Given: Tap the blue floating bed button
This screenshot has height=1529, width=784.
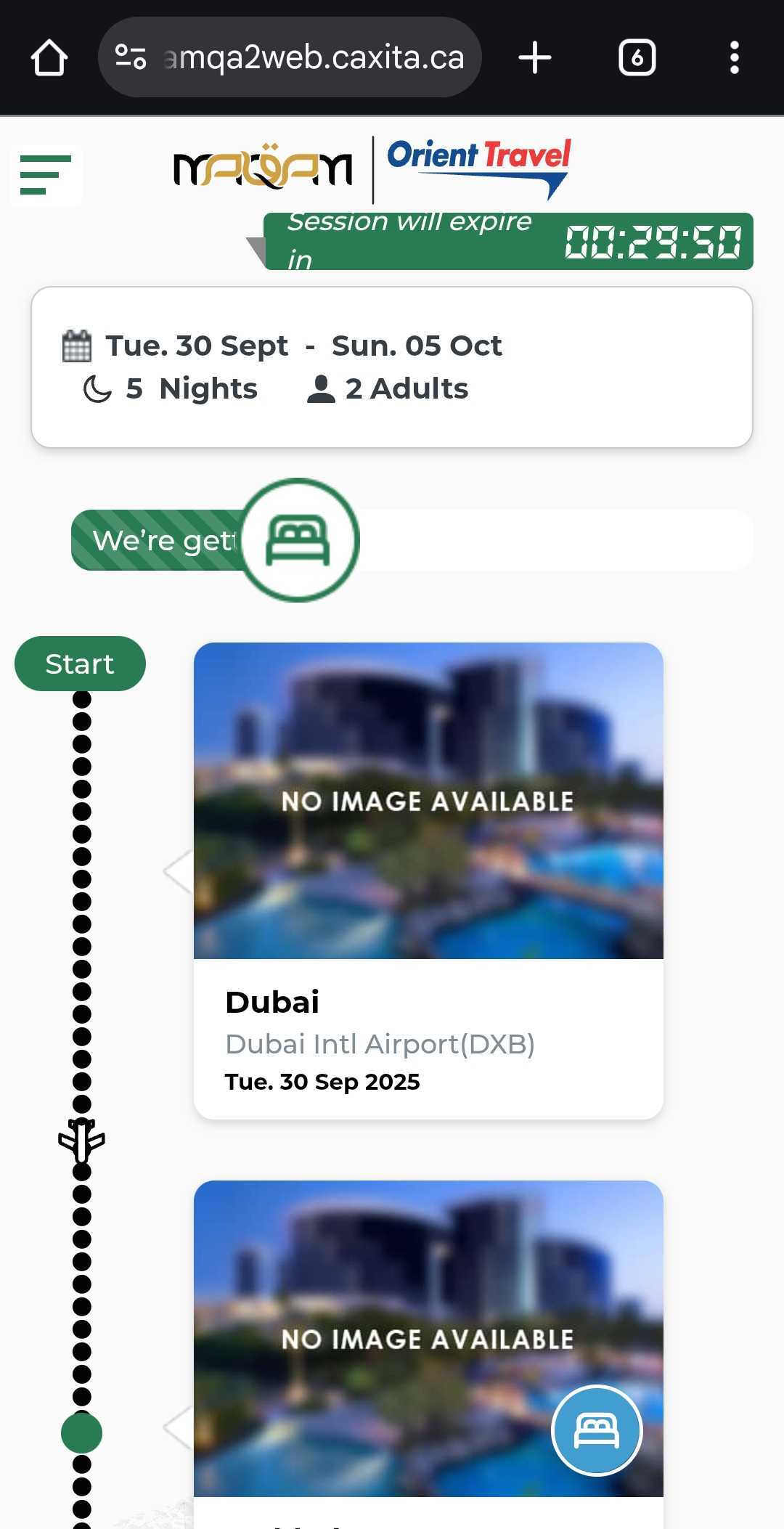Looking at the screenshot, I should tap(597, 1430).
